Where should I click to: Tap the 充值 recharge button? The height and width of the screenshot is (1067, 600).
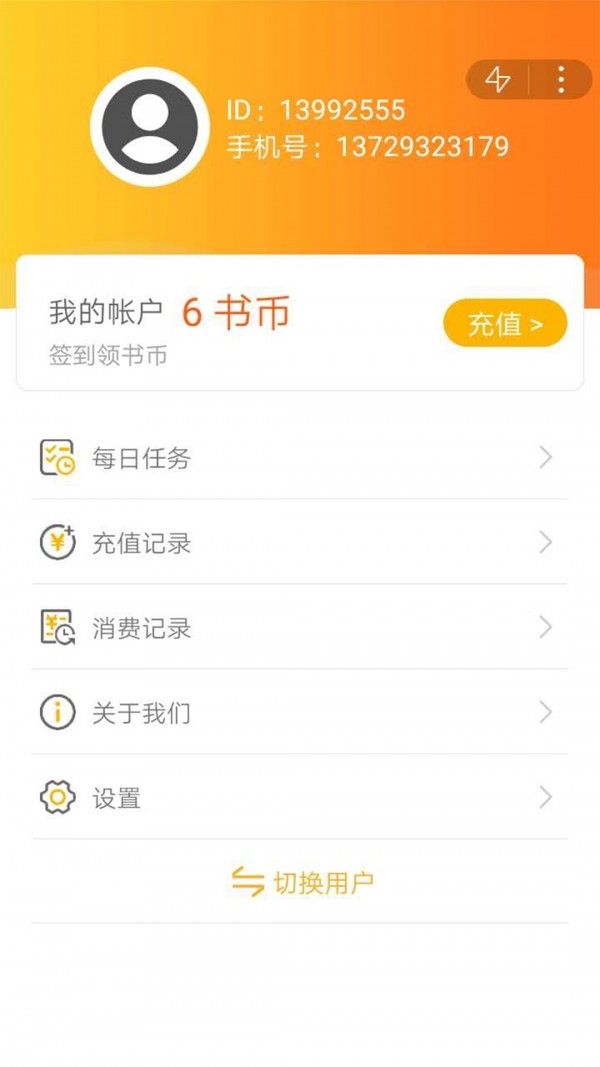click(x=505, y=324)
